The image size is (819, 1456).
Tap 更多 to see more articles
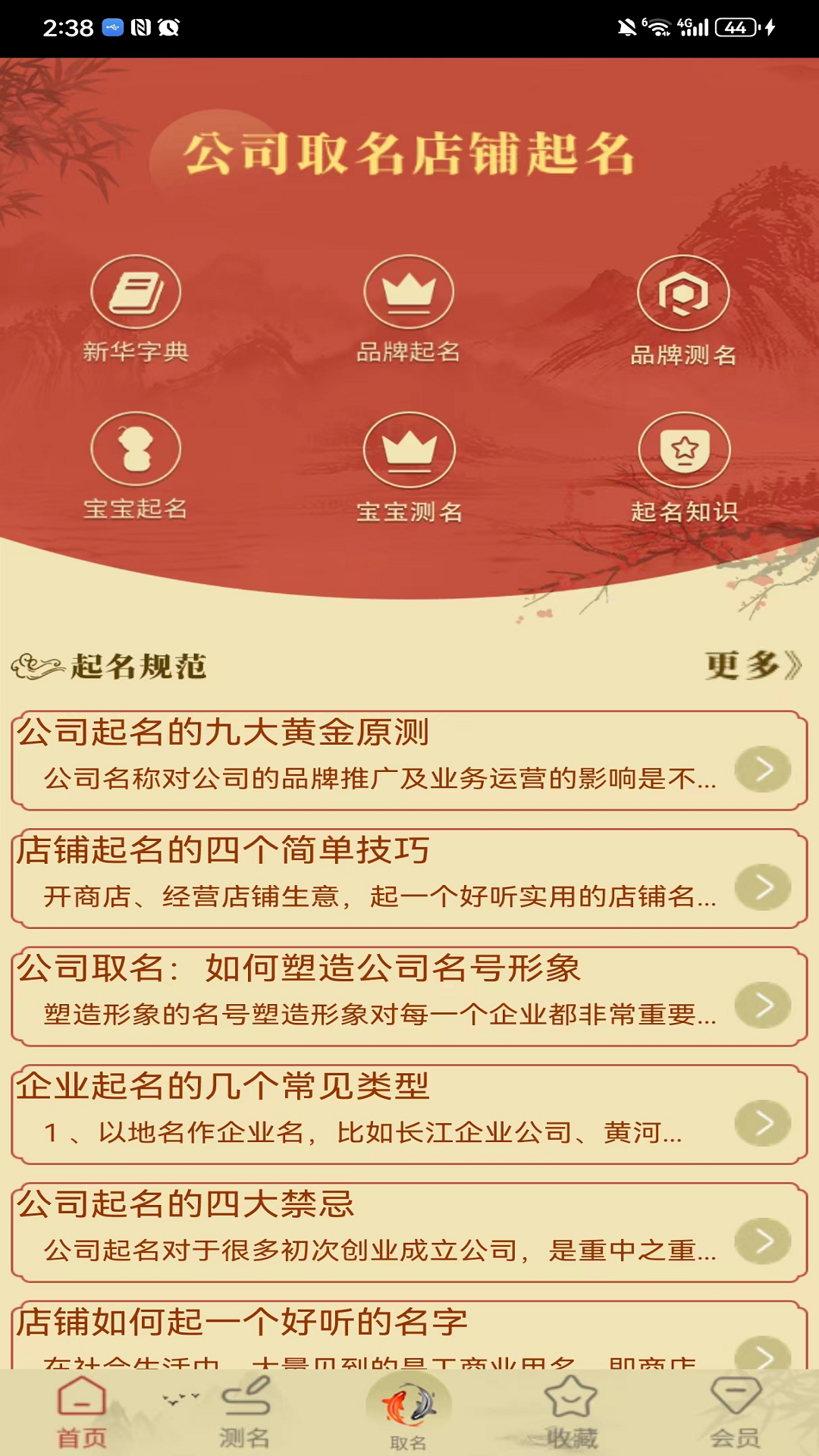click(752, 666)
